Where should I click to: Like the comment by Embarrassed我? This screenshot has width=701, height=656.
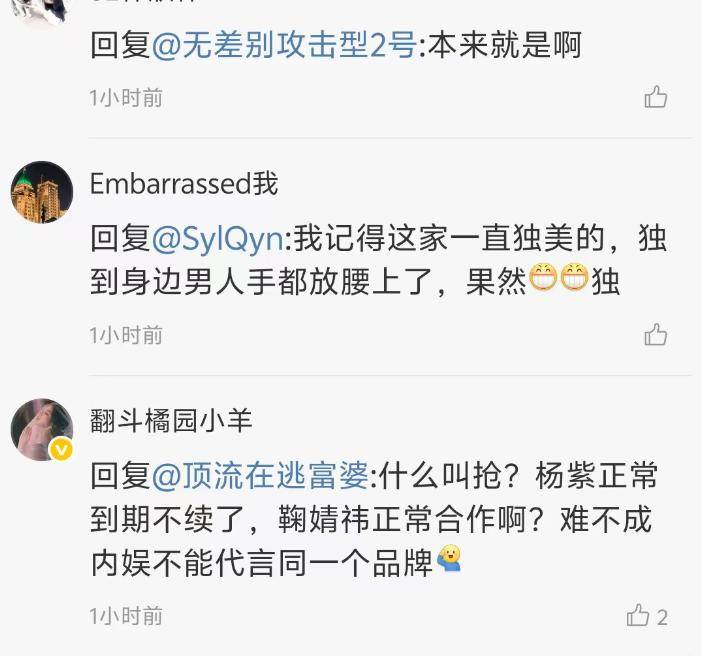(655, 335)
